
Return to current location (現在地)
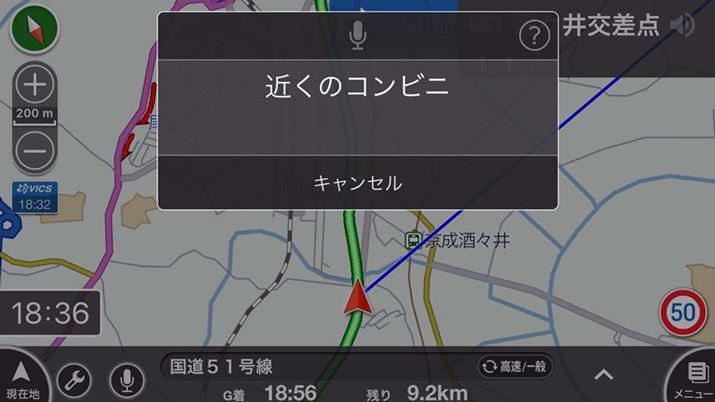pyautogui.click(x=22, y=380)
